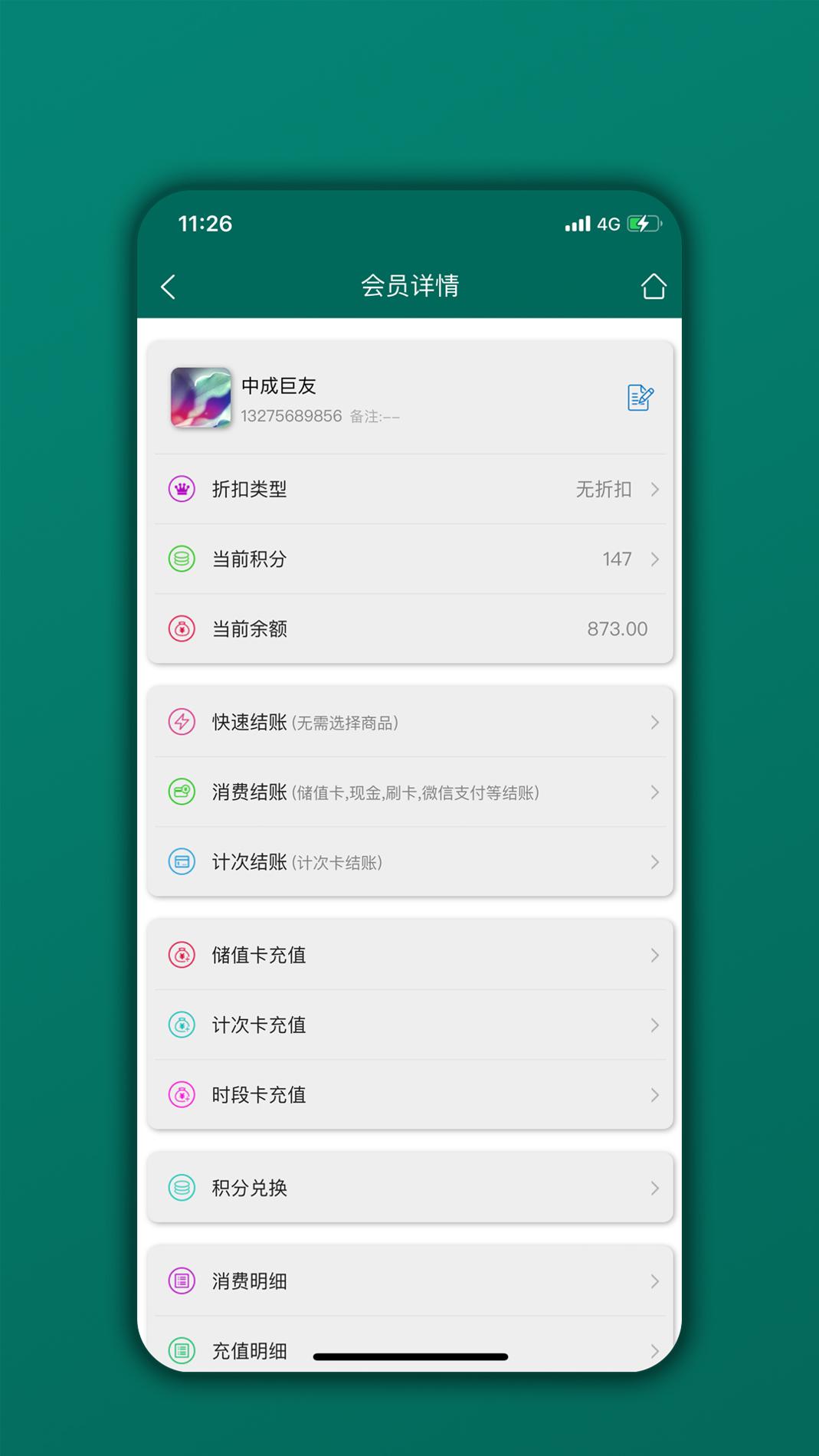The height and width of the screenshot is (1456, 819).
Task: Open the 会员详情 back navigation arrow
Action: [x=167, y=285]
